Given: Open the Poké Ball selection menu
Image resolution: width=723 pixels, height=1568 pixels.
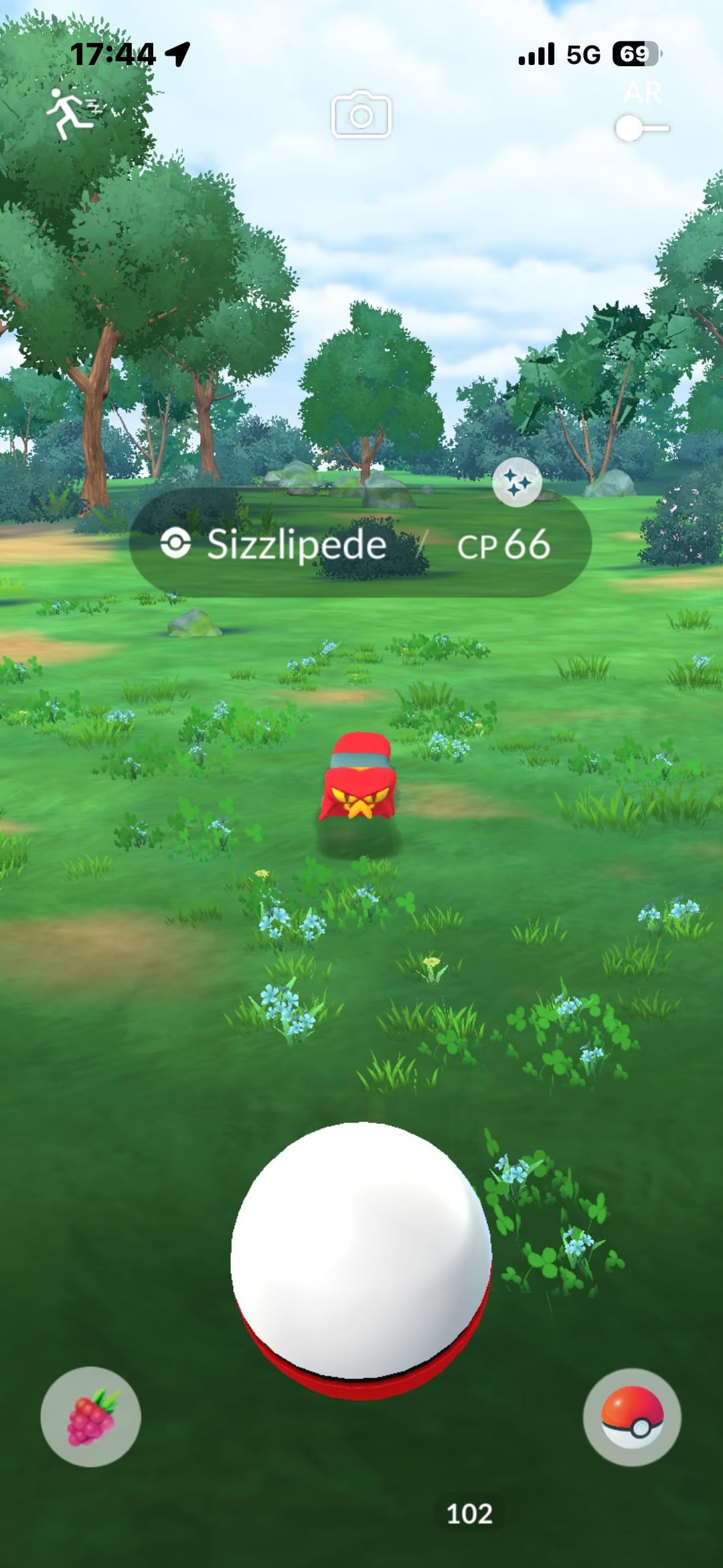Looking at the screenshot, I should click(x=632, y=1417).
